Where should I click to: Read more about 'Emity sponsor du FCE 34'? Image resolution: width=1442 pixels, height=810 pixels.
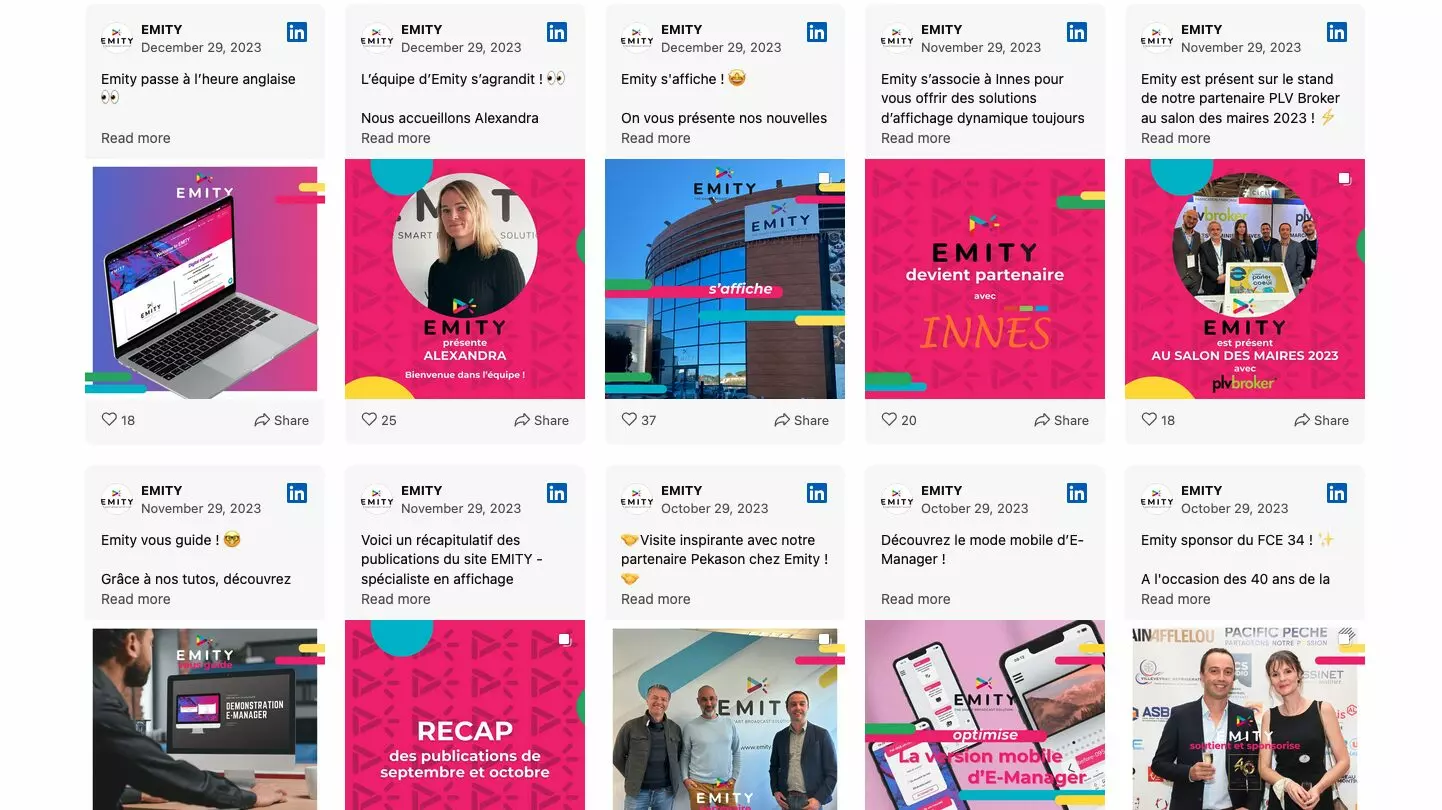coord(1175,599)
